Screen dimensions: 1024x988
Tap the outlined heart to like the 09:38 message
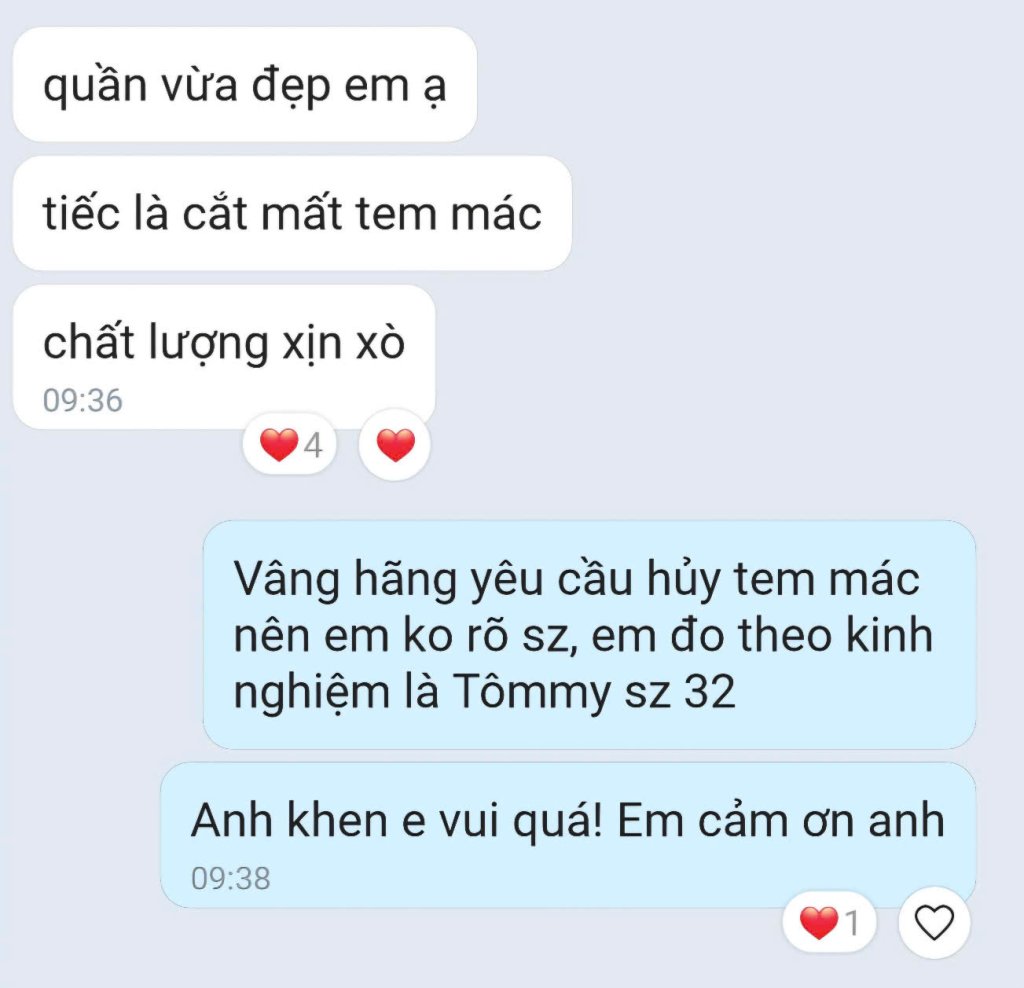point(934,923)
